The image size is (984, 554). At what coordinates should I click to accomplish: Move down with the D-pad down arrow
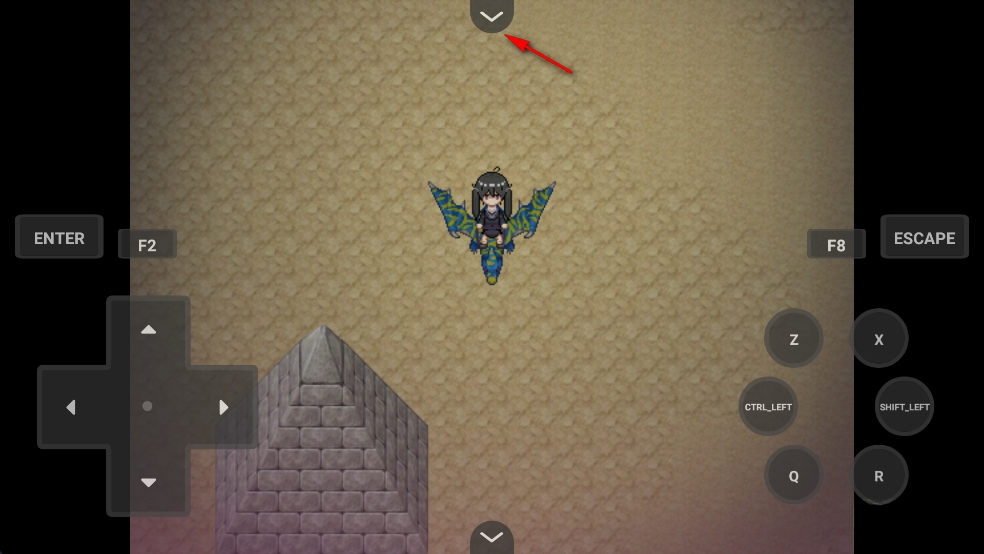pos(148,483)
